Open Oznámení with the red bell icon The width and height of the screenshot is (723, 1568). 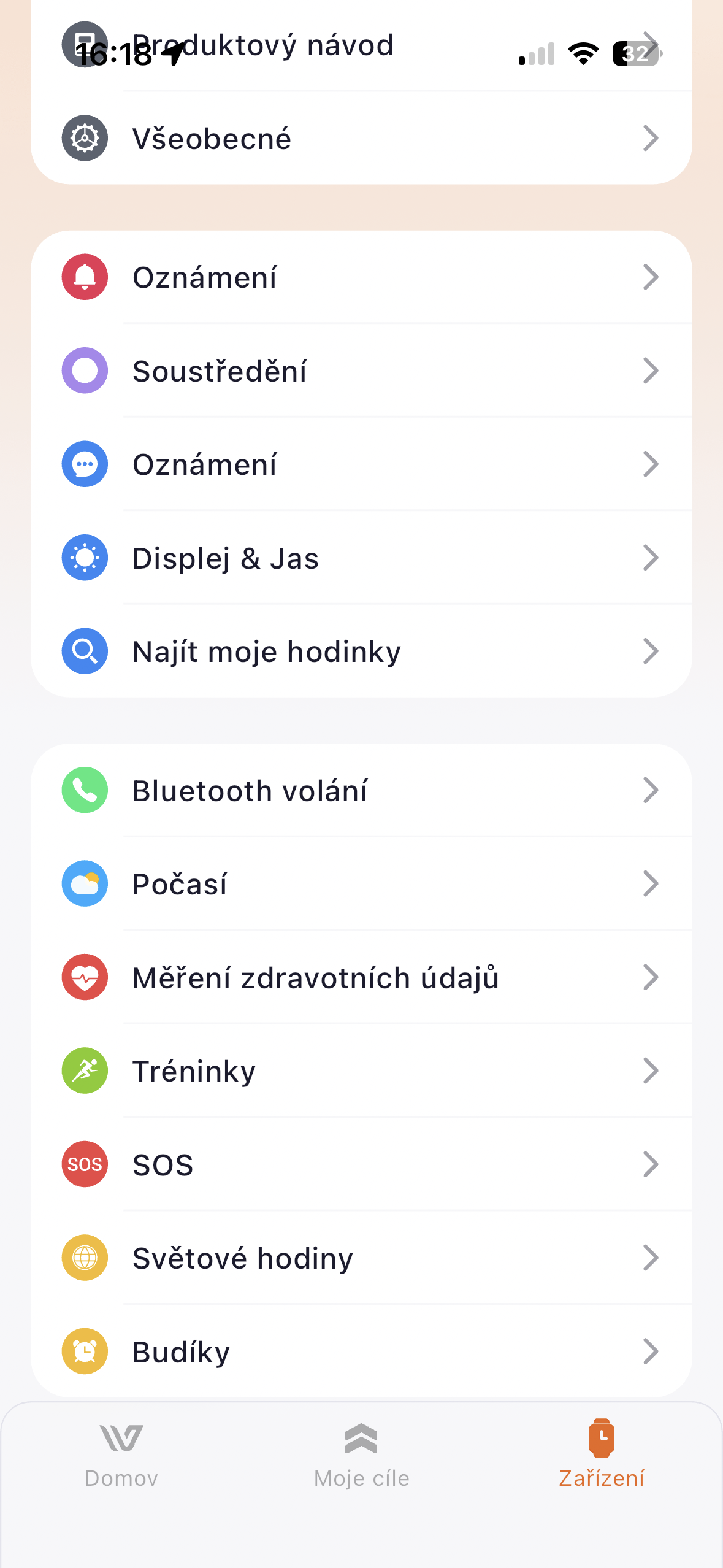pos(361,277)
